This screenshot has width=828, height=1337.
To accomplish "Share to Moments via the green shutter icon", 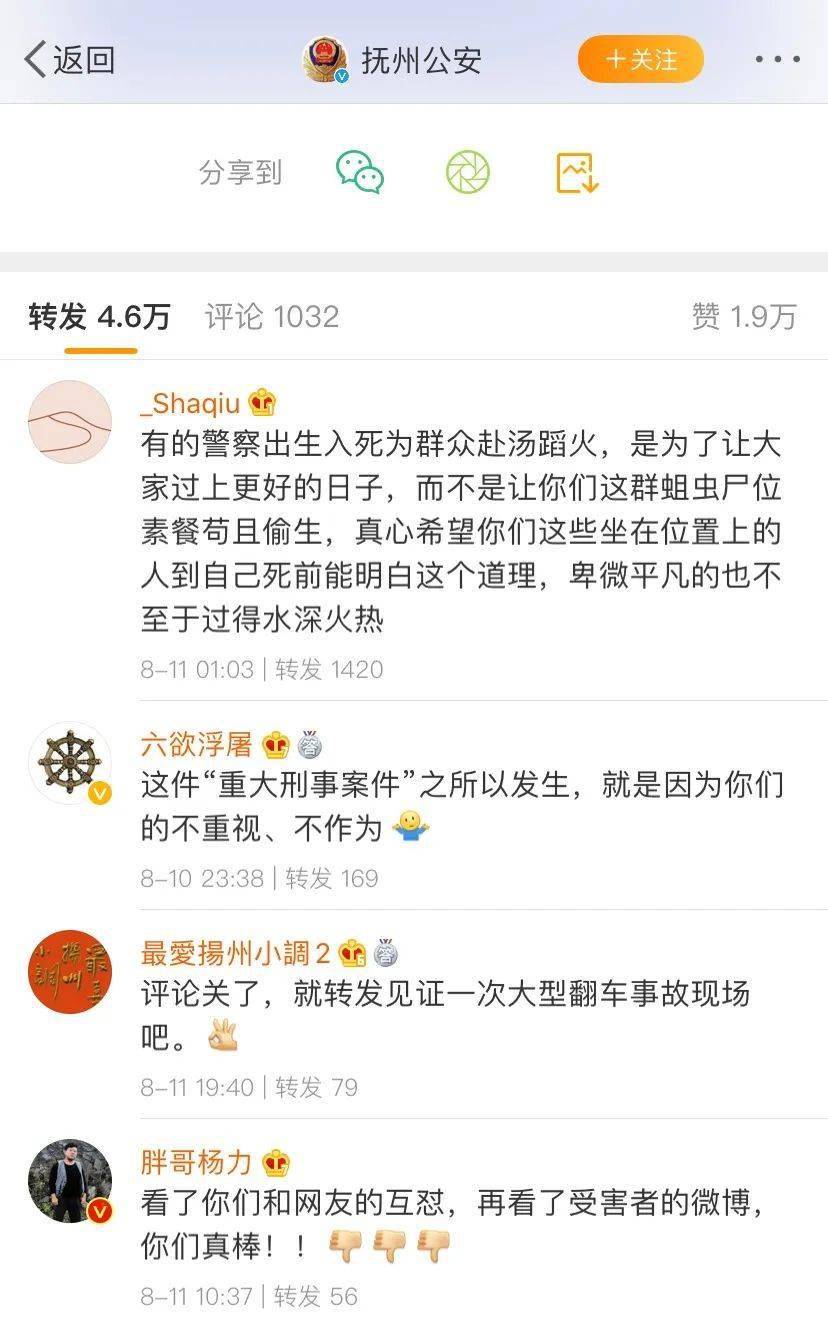I will [467, 173].
